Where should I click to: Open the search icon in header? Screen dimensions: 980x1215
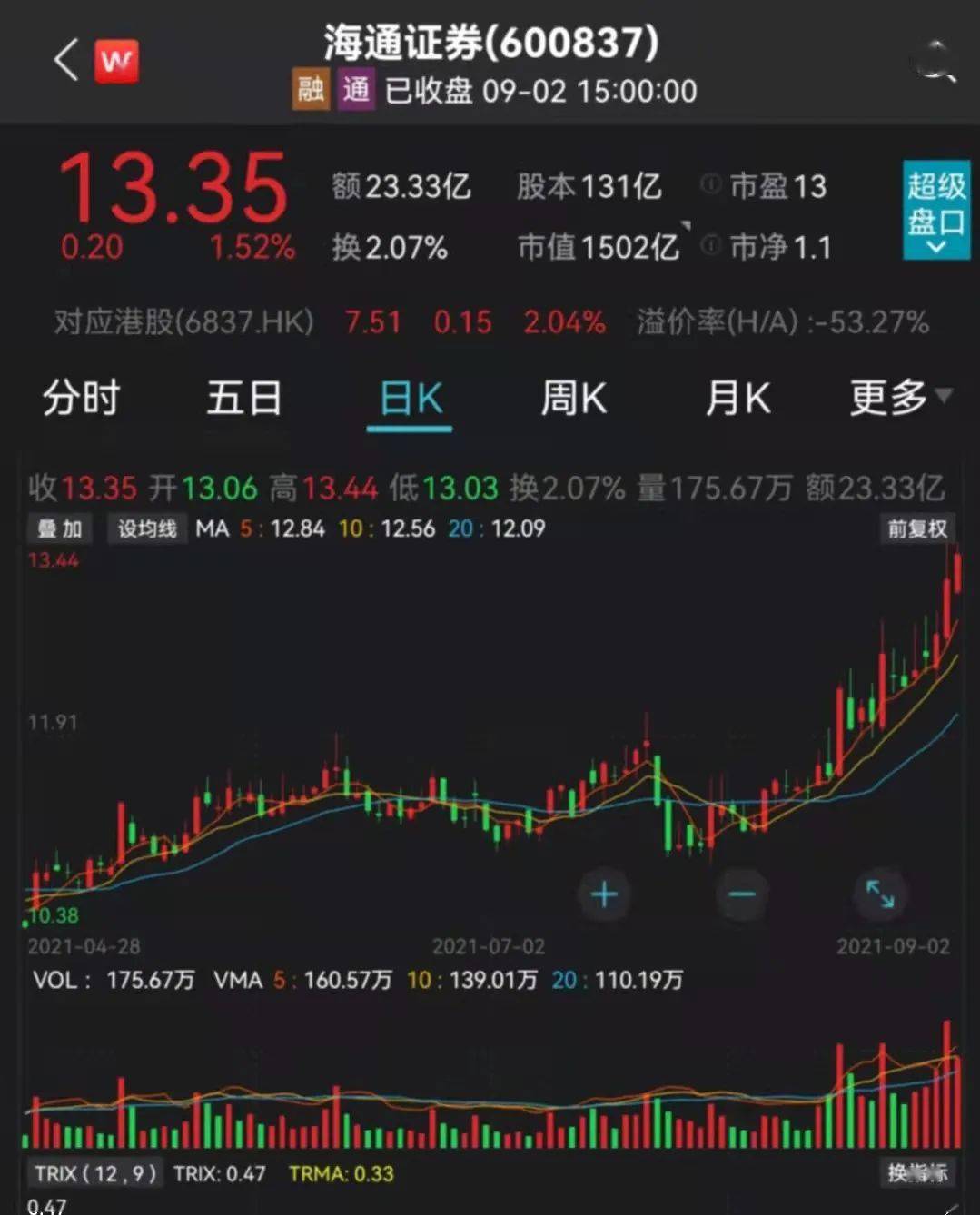(x=935, y=62)
